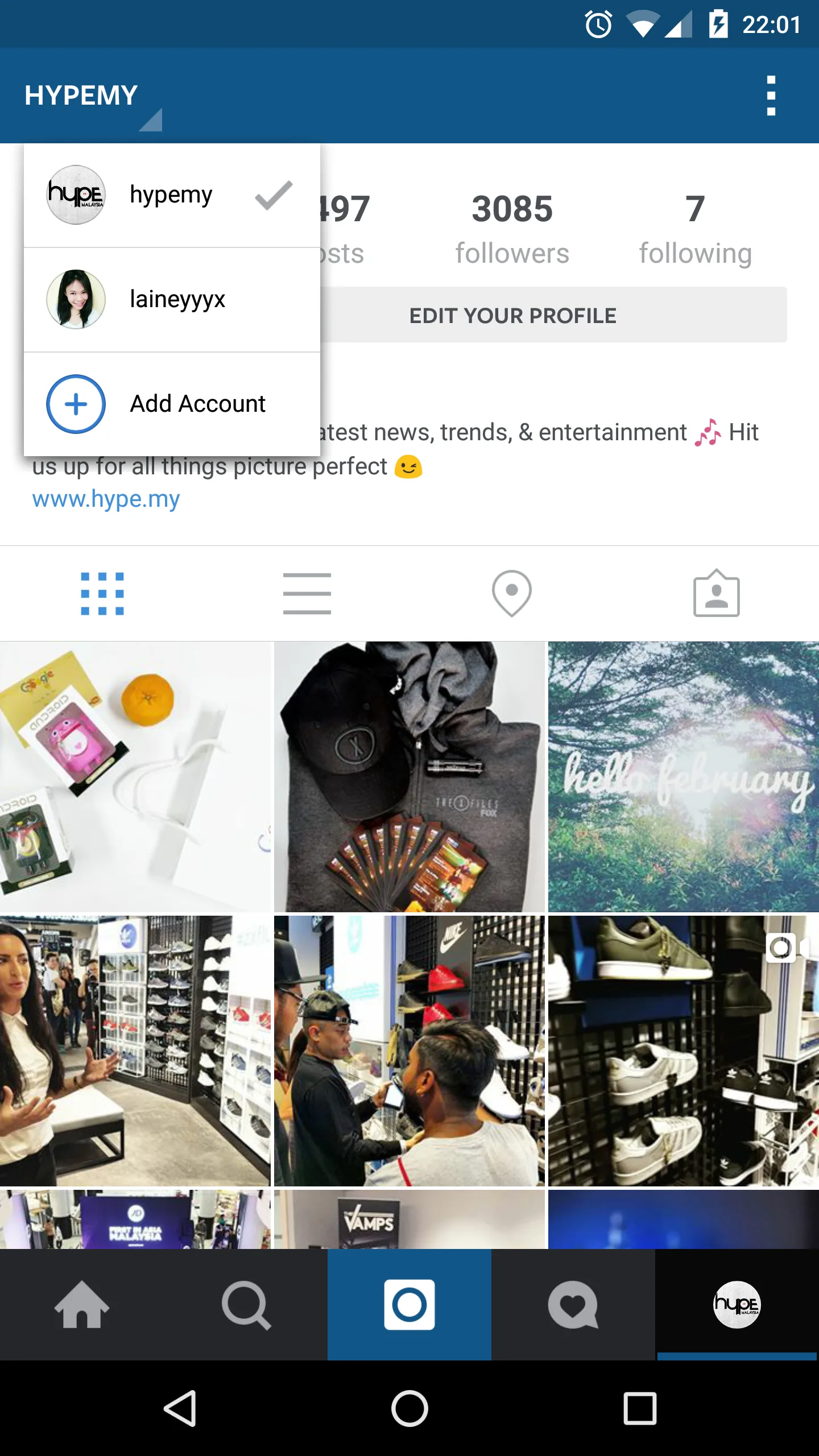Open the photo map tab

512,593
